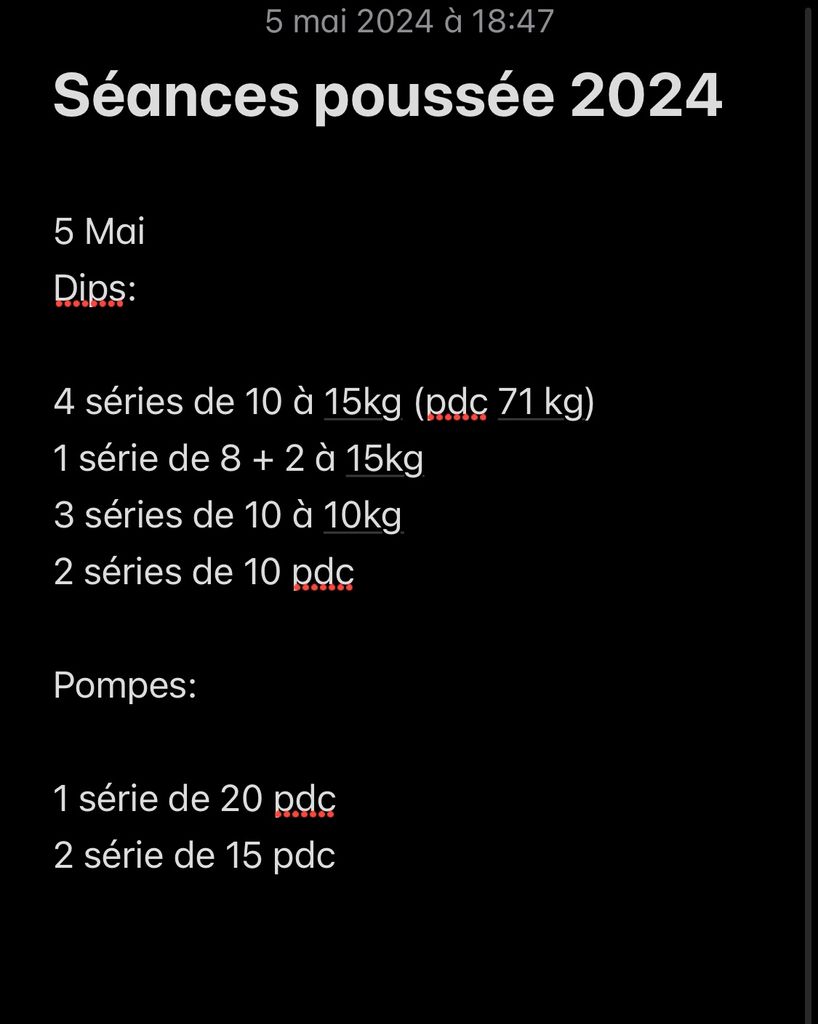Image resolution: width=818 pixels, height=1024 pixels.
Task: Open the underlined 71 kg measurement link
Action: coord(542,402)
